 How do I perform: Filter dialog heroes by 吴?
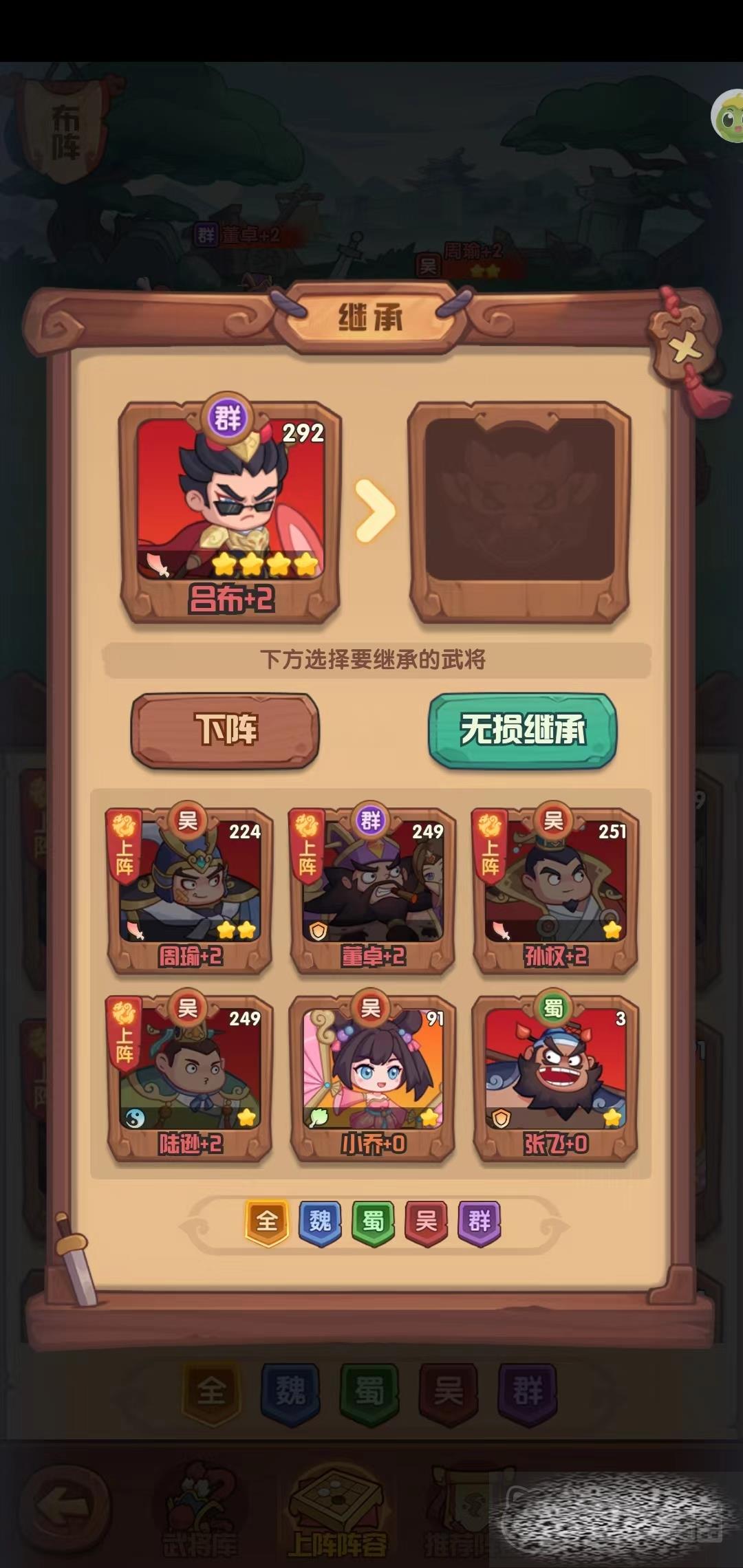426,1223
